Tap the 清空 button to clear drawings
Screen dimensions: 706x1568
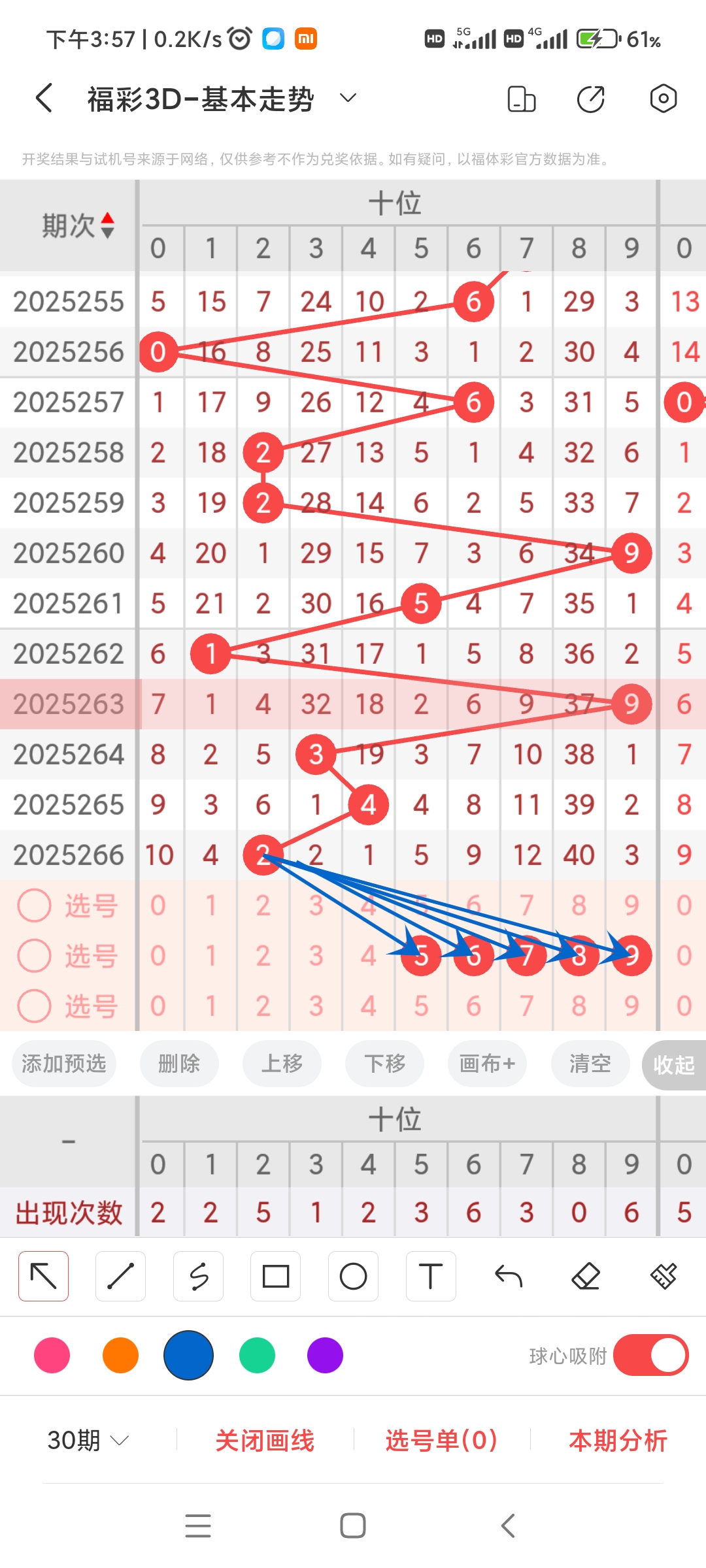[x=589, y=1064]
